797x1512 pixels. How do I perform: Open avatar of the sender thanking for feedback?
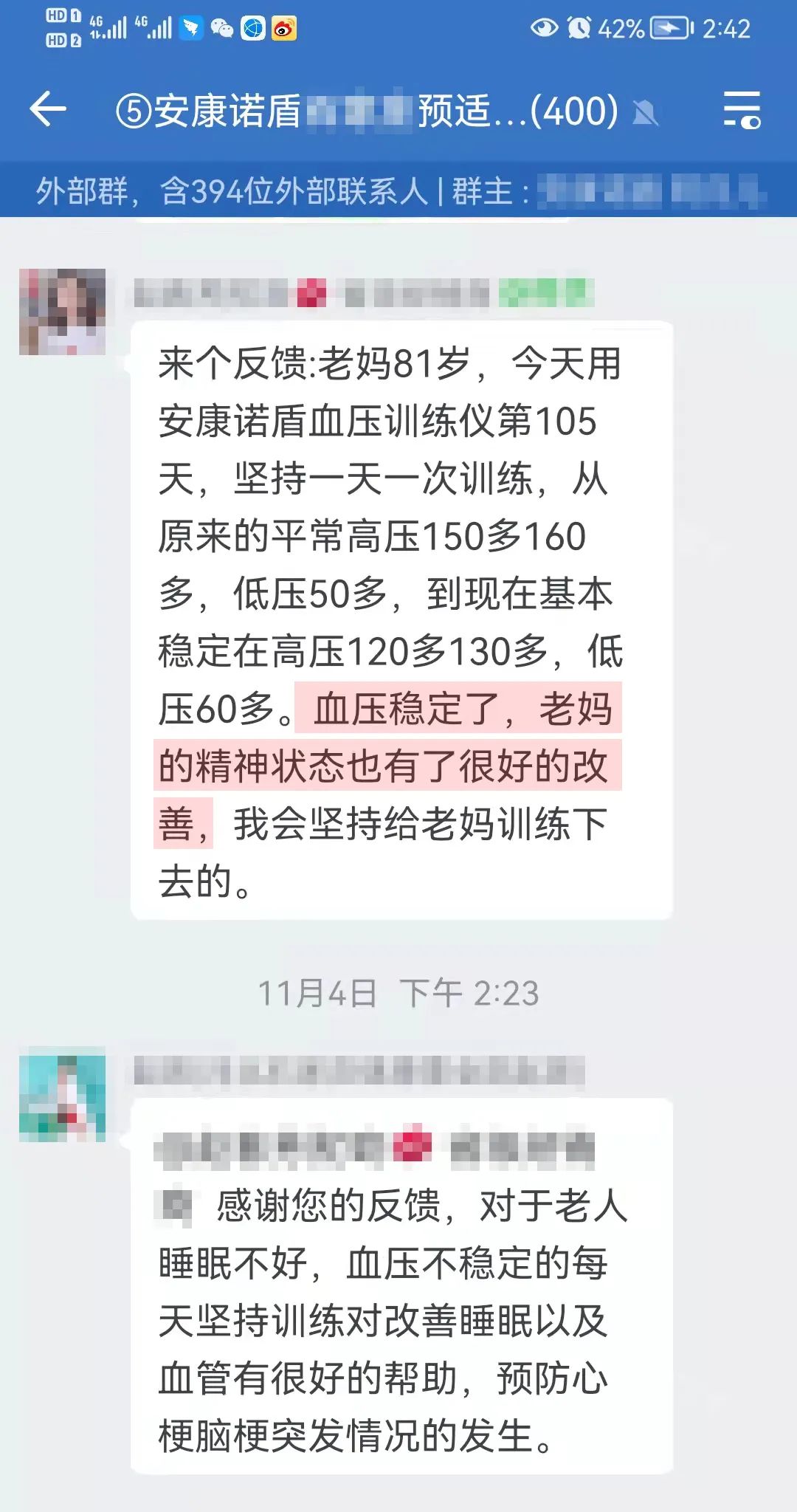pos(62,1095)
